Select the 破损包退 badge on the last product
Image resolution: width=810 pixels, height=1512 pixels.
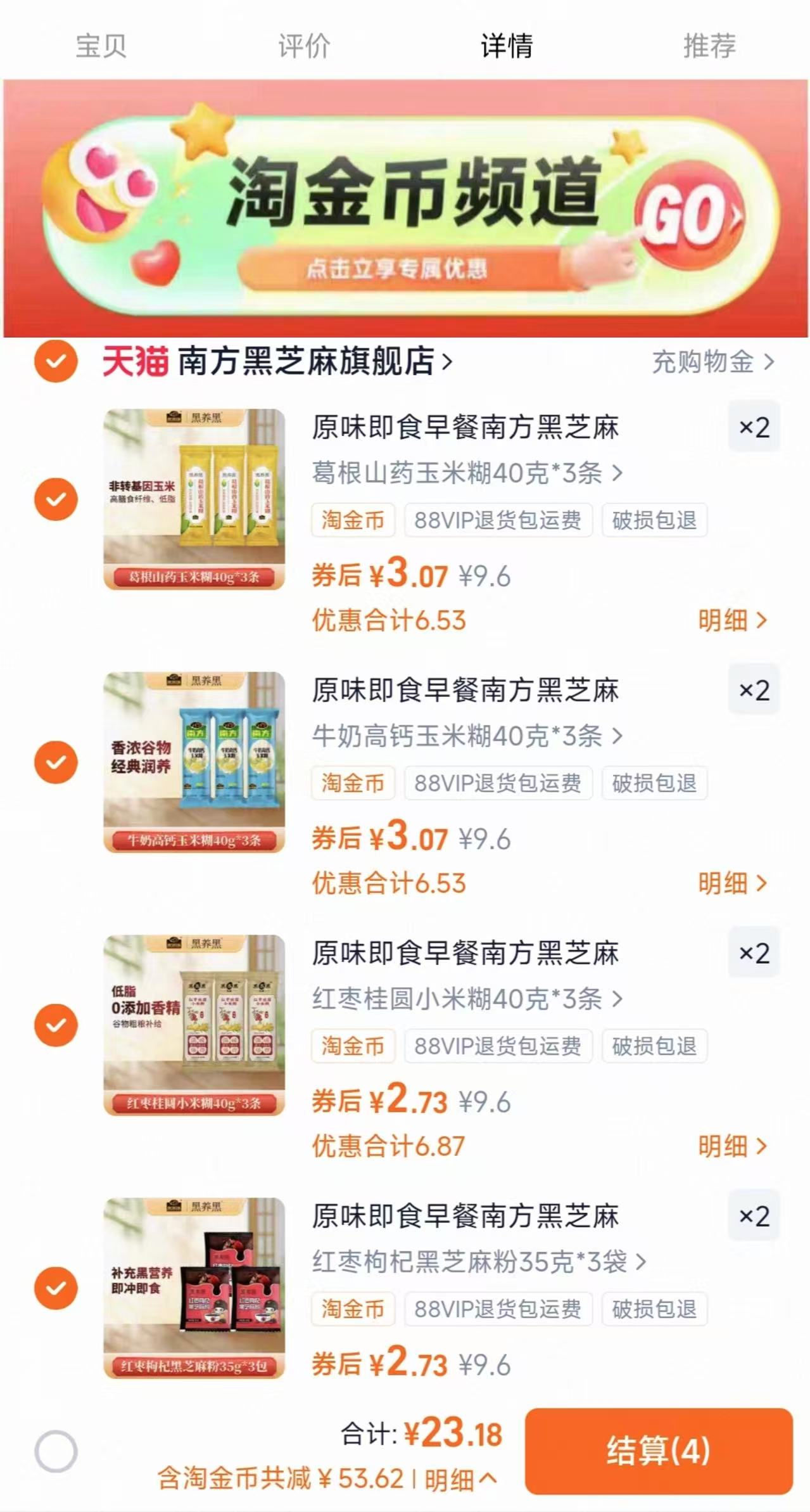[655, 1309]
